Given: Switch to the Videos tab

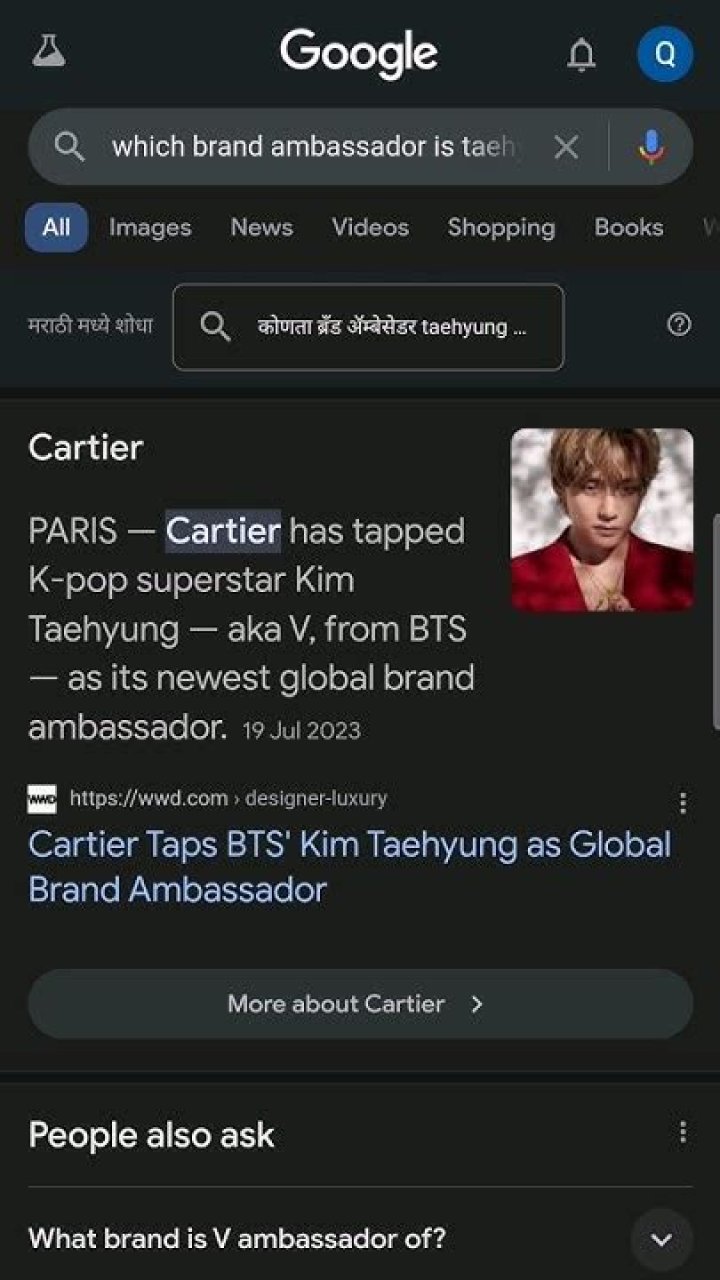Looking at the screenshot, I should tap(370, 228).
